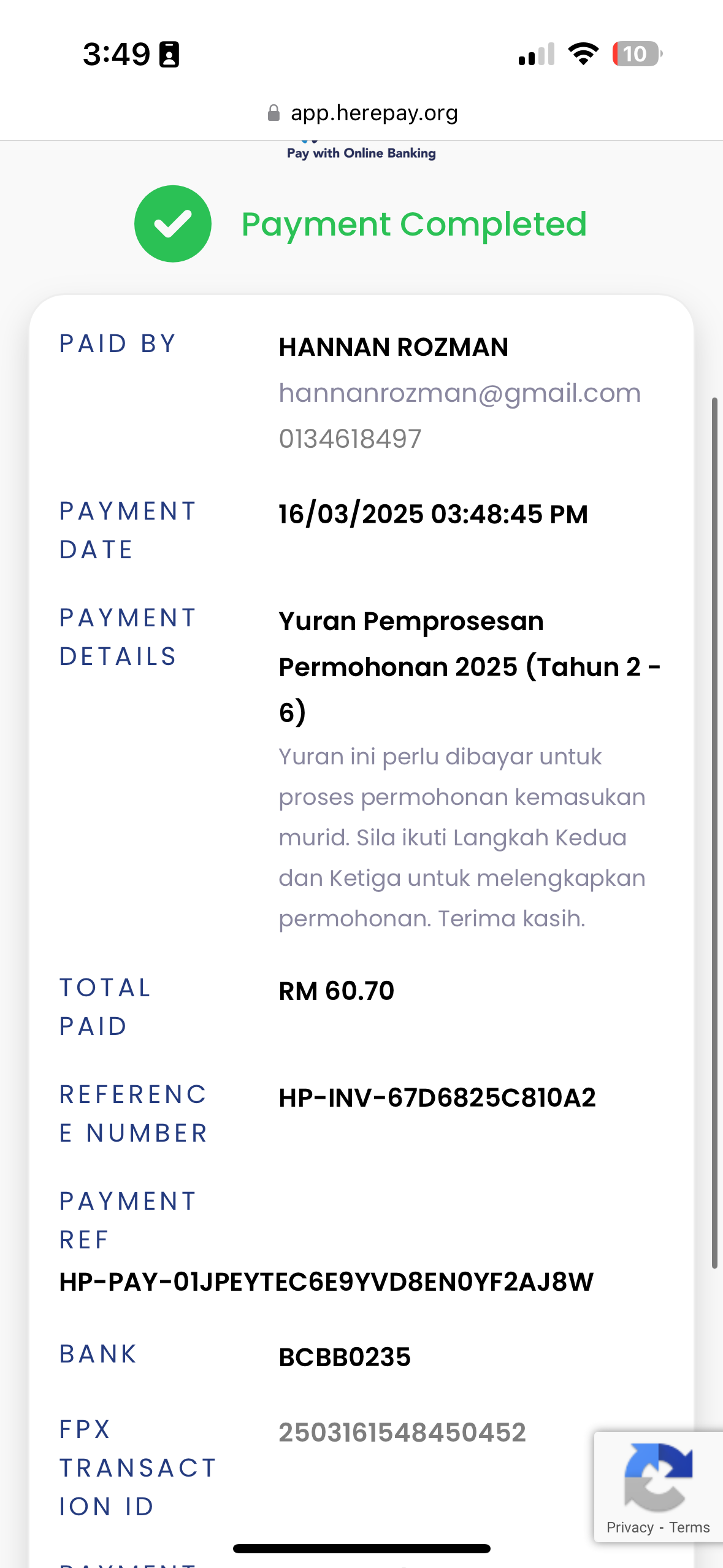
Task: Tap the app.herepay.org address bar
Action: [362, 113]
